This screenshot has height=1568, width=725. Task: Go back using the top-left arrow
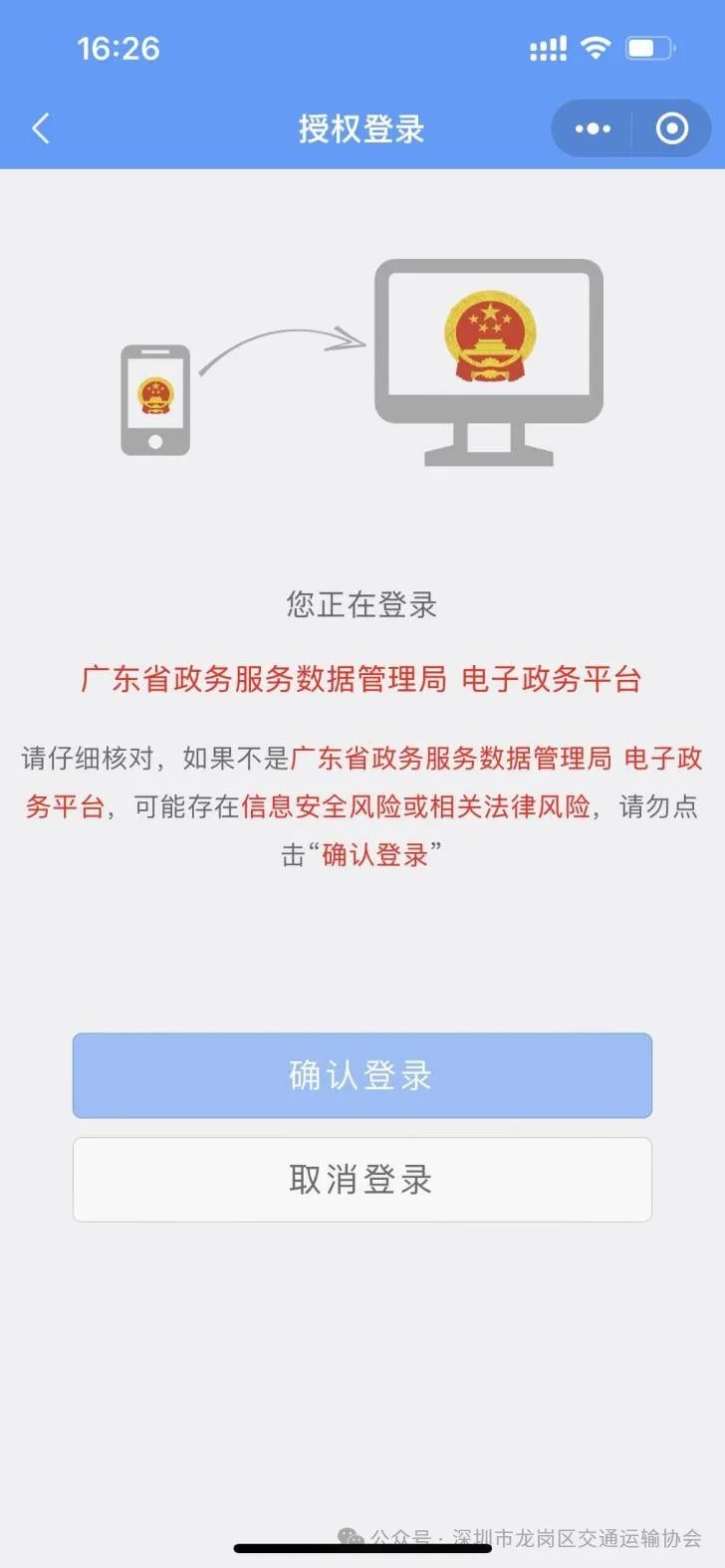(41, 128)
